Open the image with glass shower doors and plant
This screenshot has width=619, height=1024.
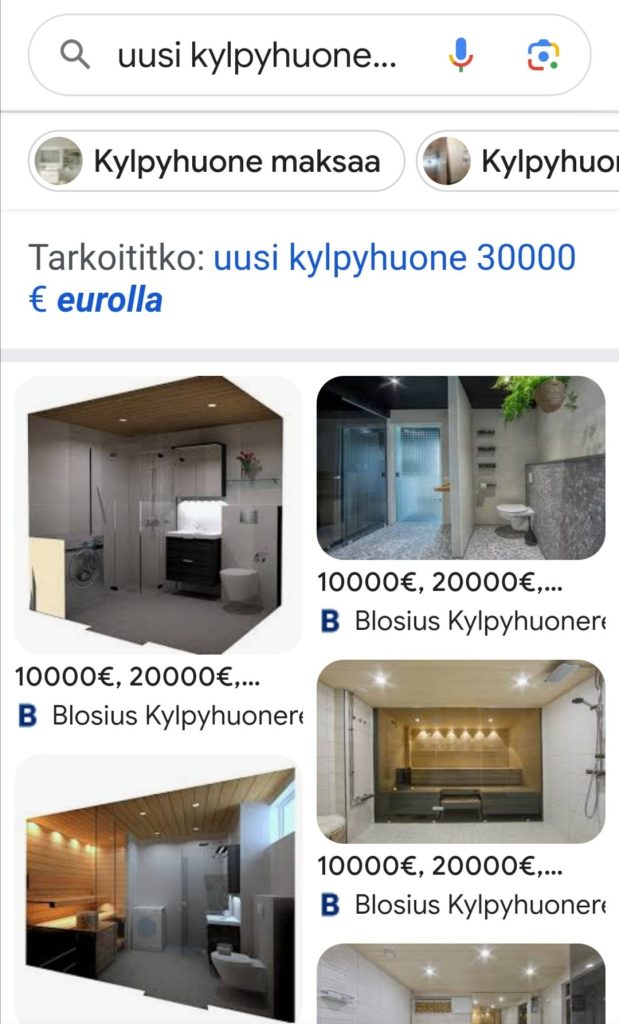click(461, 467)
